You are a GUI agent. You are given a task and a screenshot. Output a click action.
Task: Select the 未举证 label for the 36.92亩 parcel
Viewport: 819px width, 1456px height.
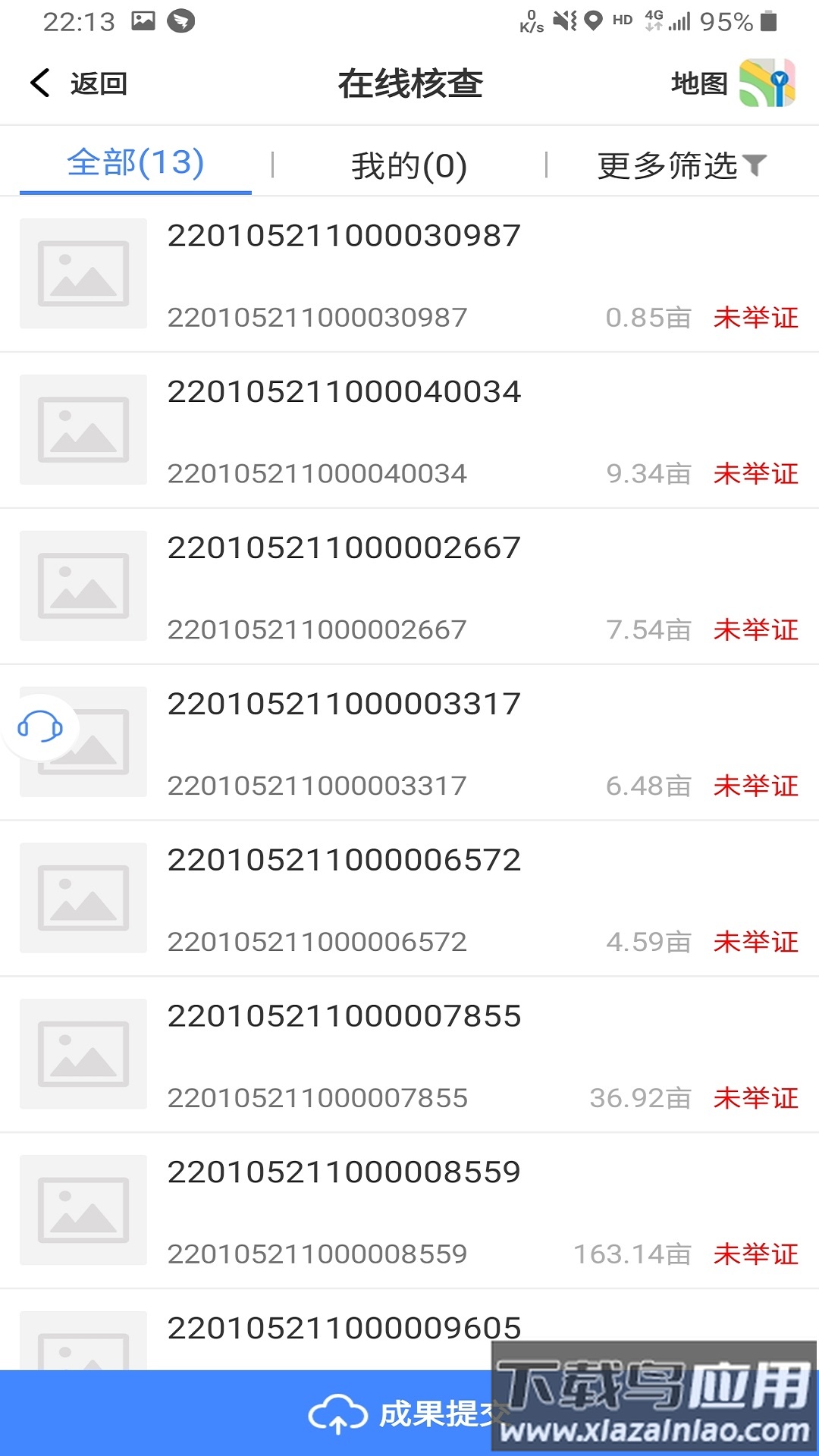(x=755, y=1098)
